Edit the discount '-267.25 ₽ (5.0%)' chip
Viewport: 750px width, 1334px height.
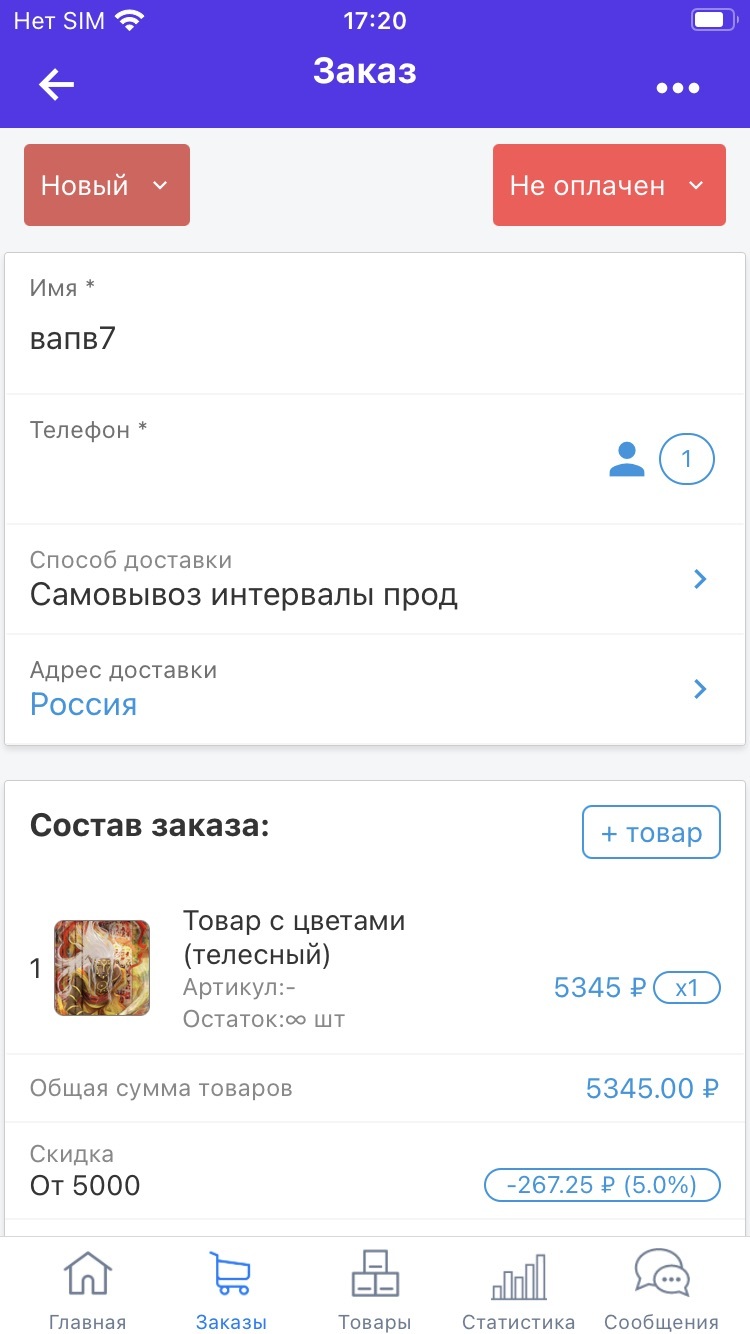coord(602,1185)
